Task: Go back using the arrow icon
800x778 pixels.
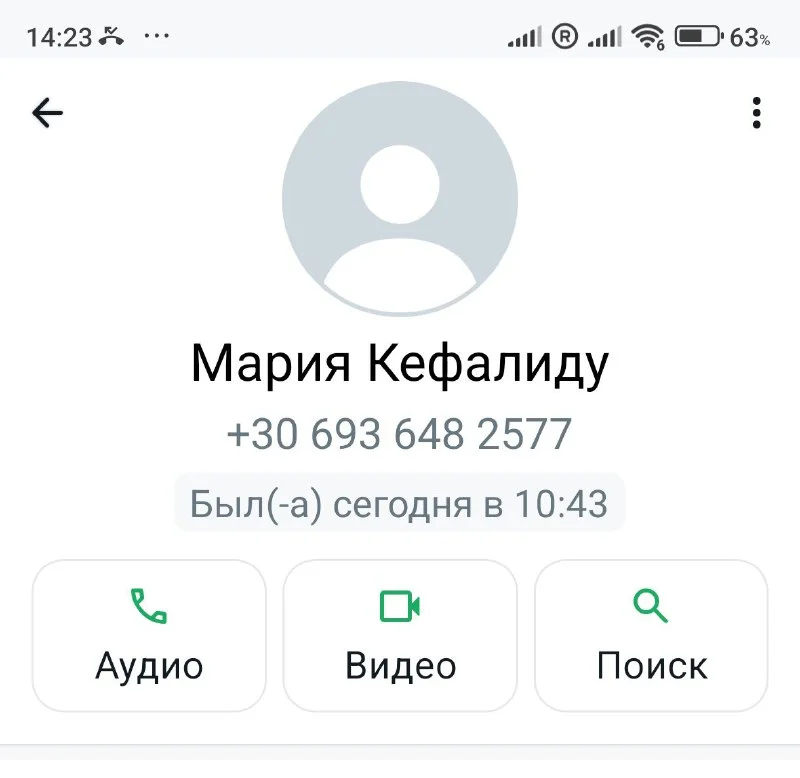Action: 47,114
